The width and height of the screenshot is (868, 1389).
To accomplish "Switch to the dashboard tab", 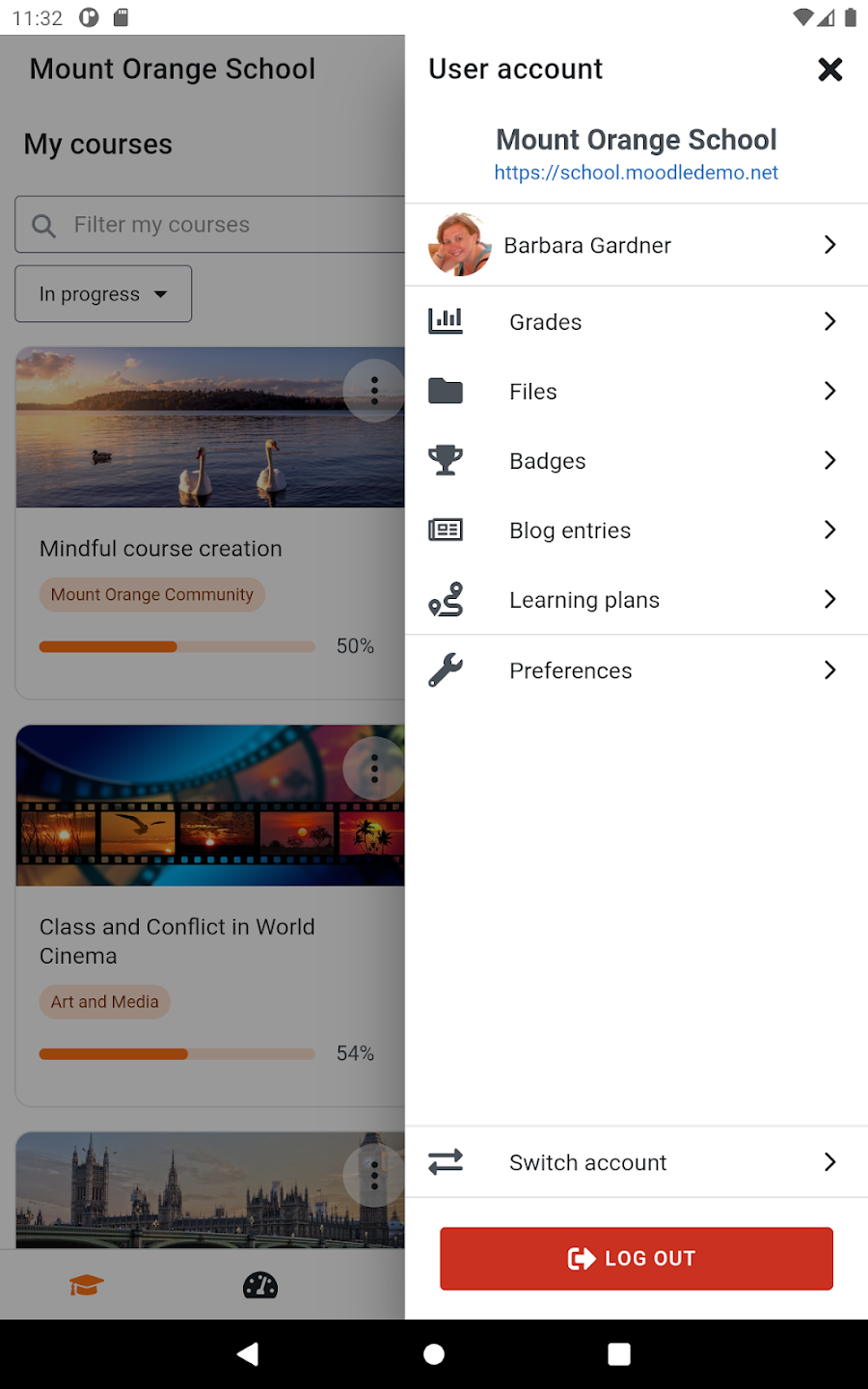I will coord(260,1285).
